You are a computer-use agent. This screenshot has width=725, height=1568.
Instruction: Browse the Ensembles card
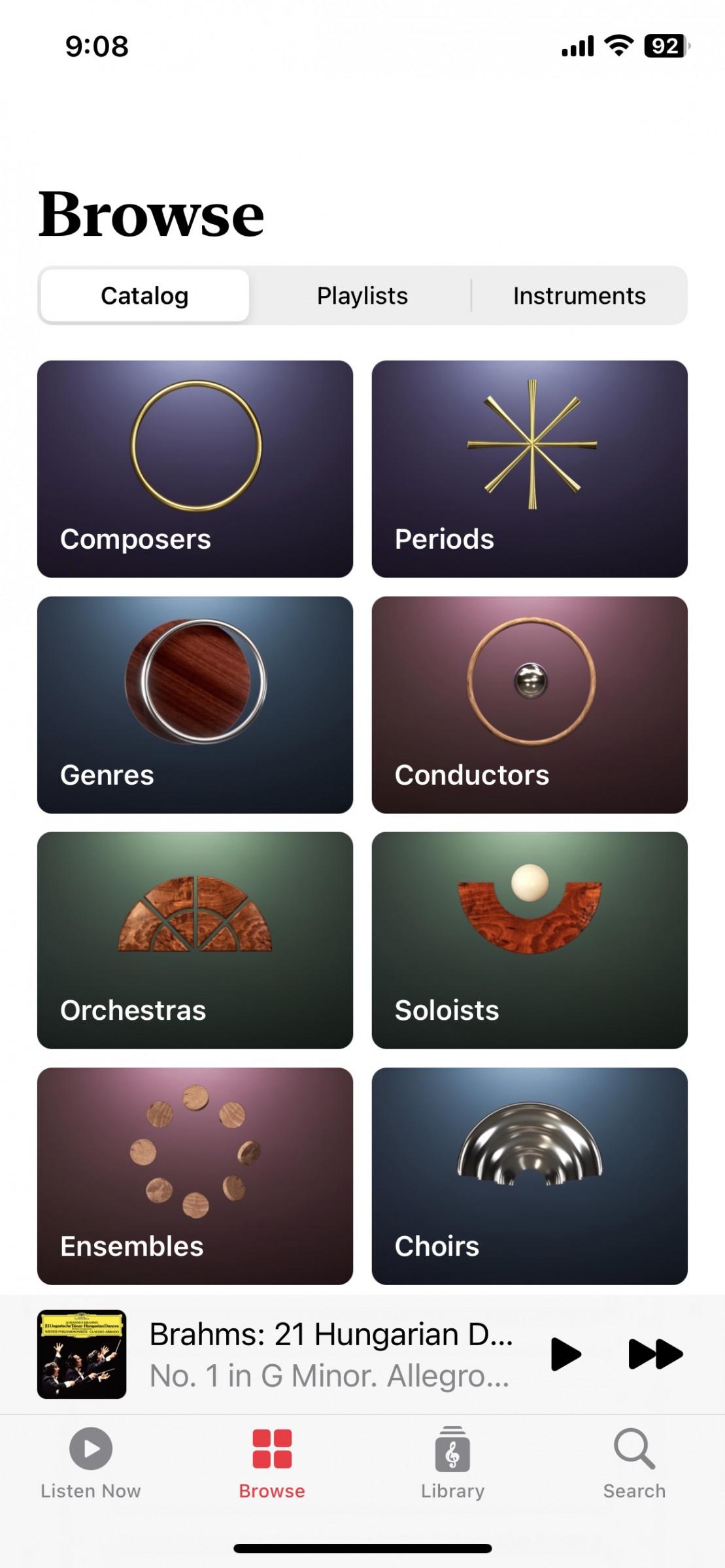tap(195, 1175)
